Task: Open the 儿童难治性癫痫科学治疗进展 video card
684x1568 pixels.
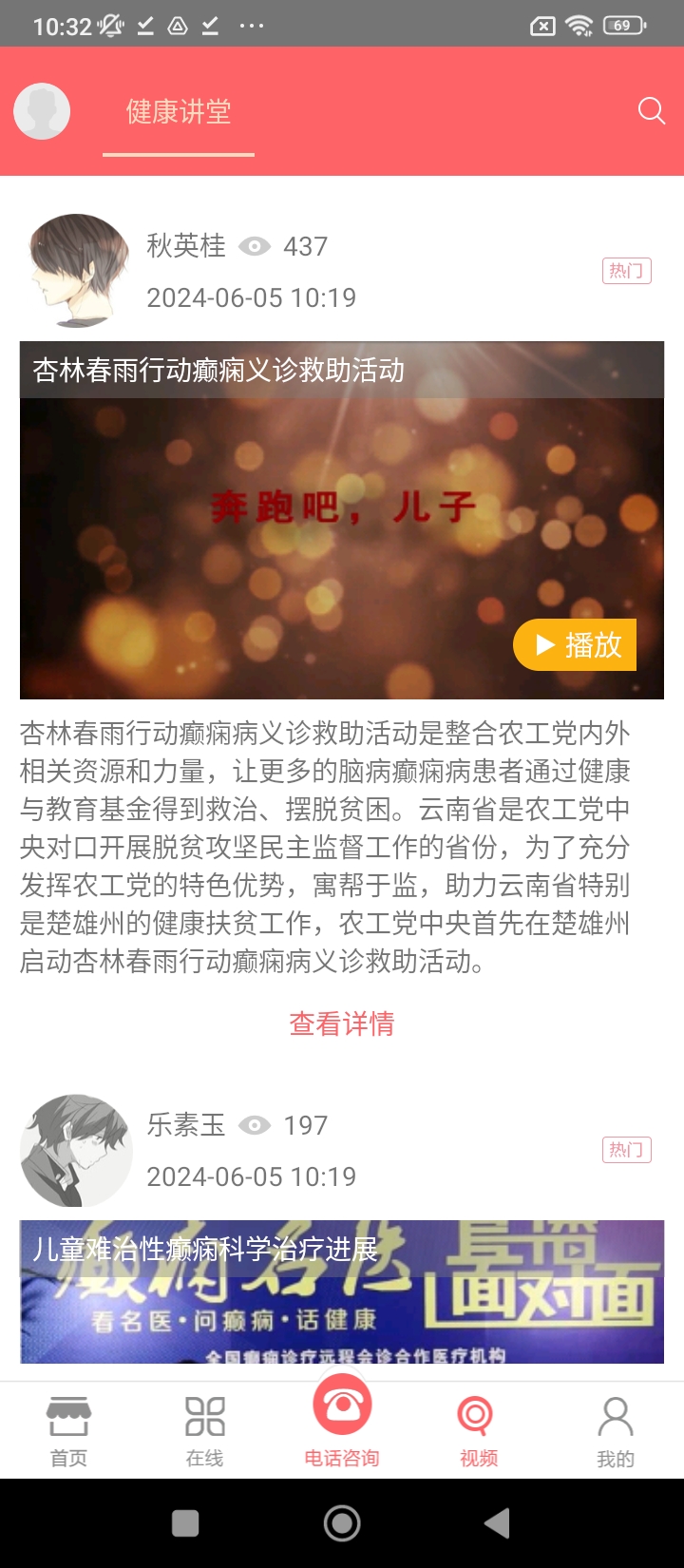Action: pos(342,1291)
